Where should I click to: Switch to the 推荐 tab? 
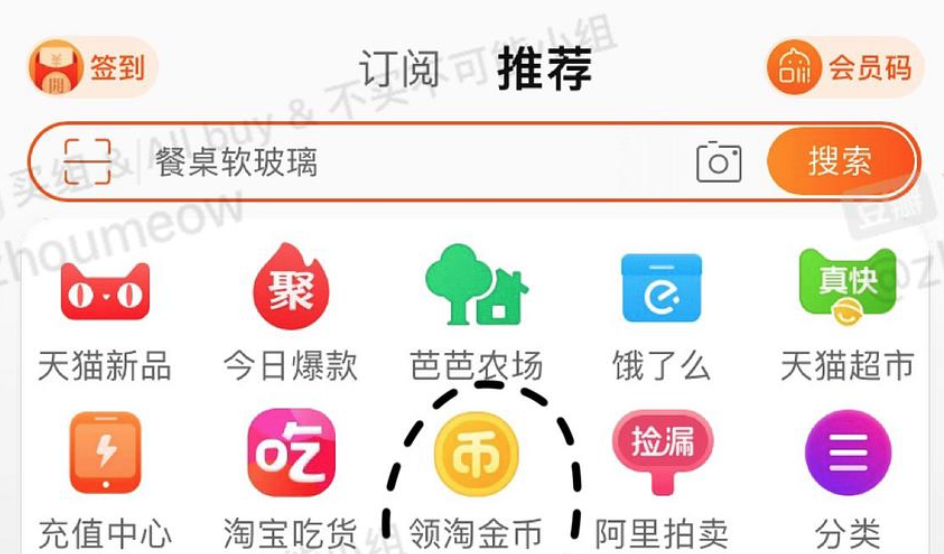[x=545, y=69]
